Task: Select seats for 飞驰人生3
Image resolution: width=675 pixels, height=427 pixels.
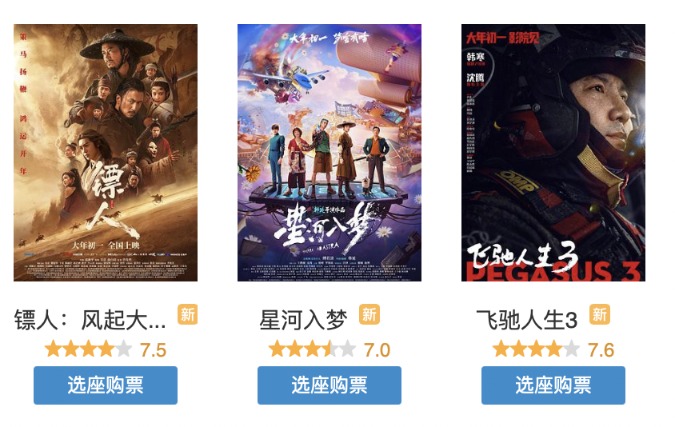Action: [x=553, y=385]
